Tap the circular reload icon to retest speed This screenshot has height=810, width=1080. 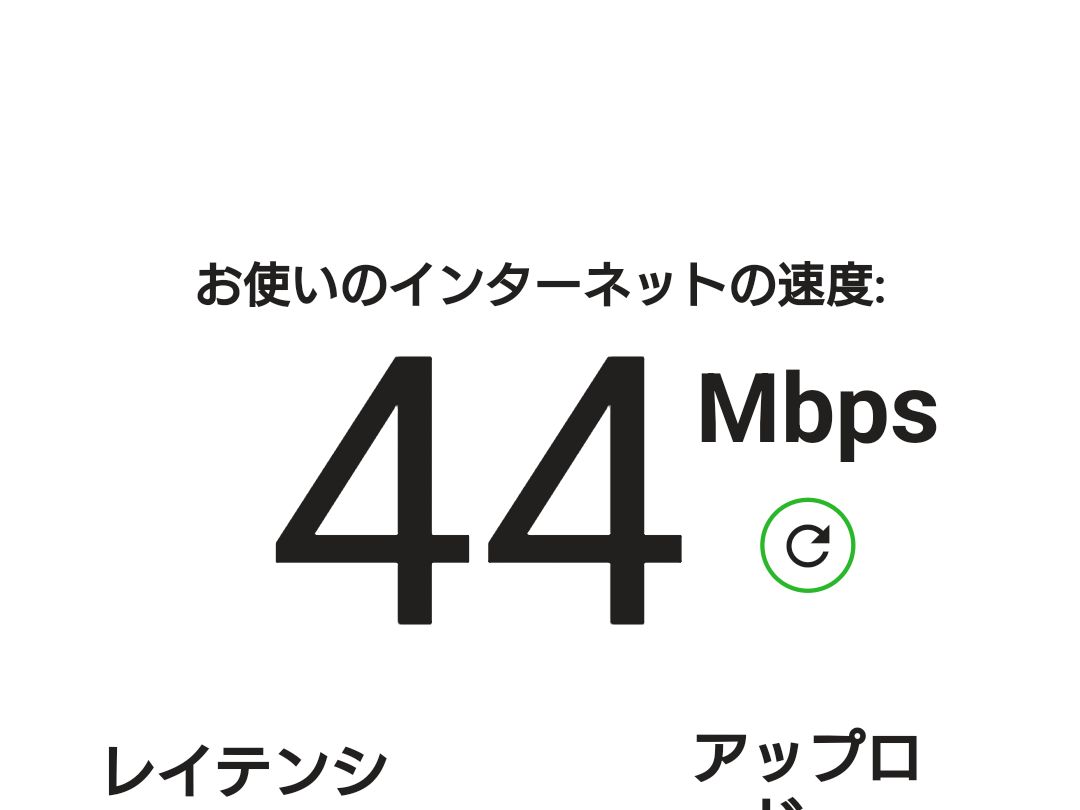807,546
